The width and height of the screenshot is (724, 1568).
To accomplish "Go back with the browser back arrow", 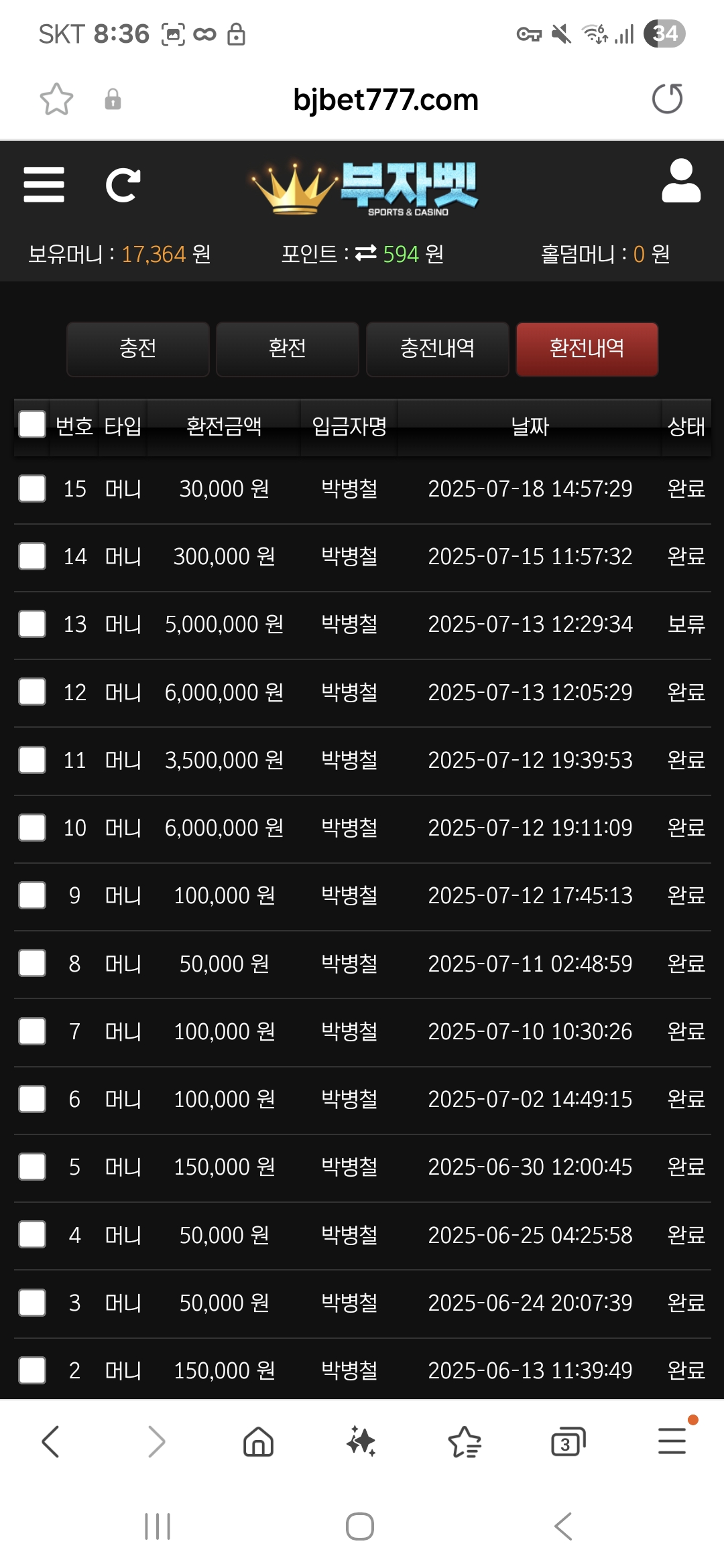I will [51, 1441].
